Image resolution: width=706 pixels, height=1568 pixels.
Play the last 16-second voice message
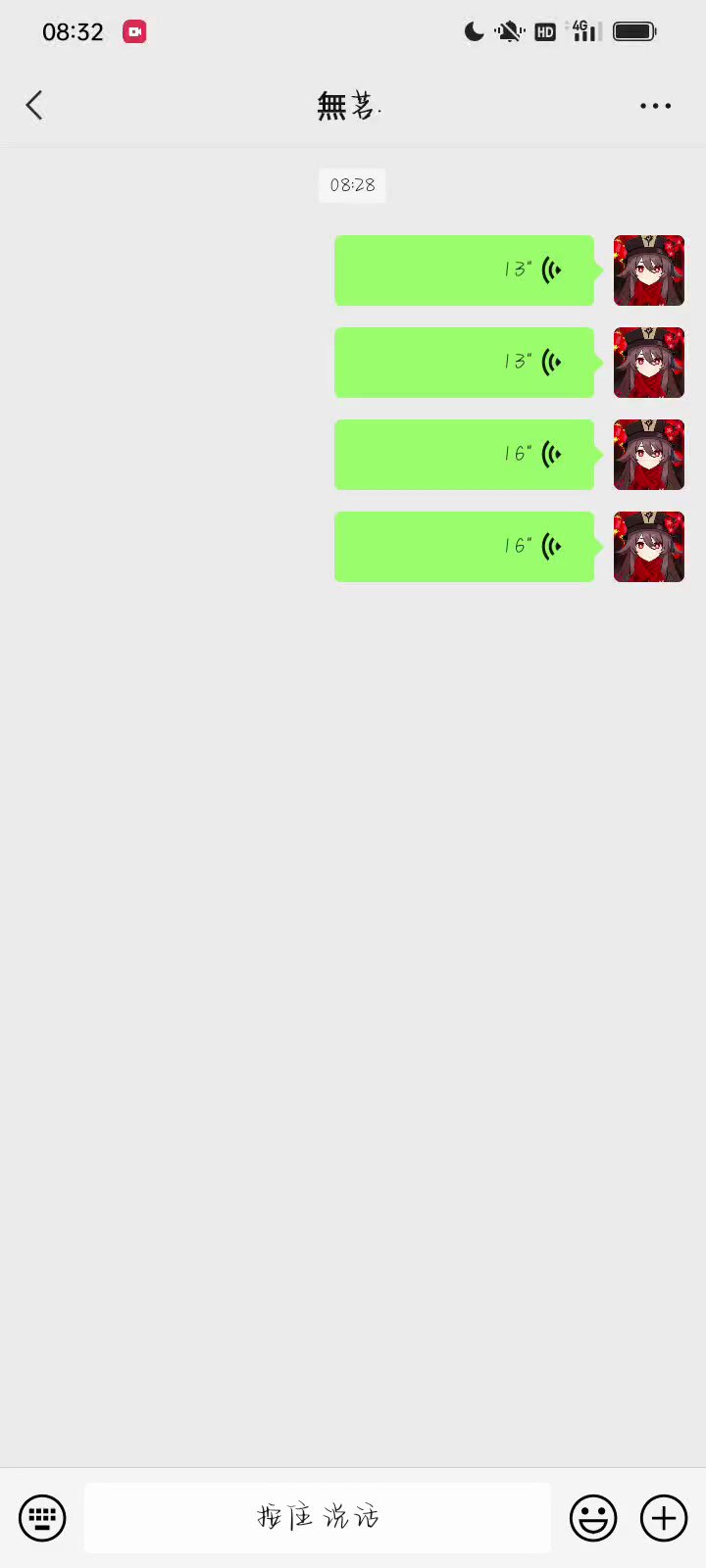(465, 547)
